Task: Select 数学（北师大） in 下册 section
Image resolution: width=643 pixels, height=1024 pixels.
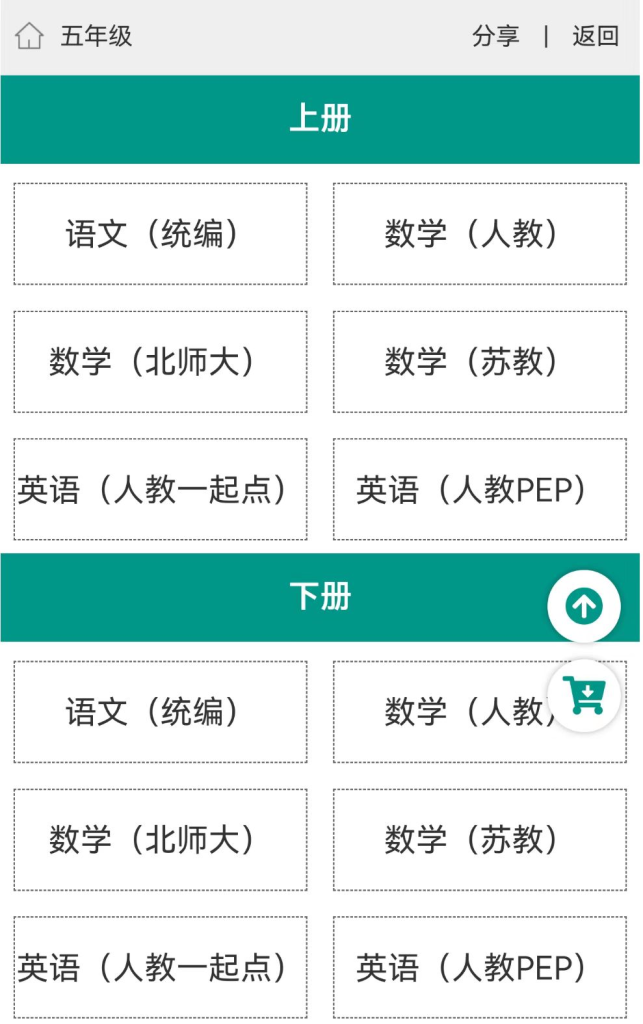Action: pos(160,840)
